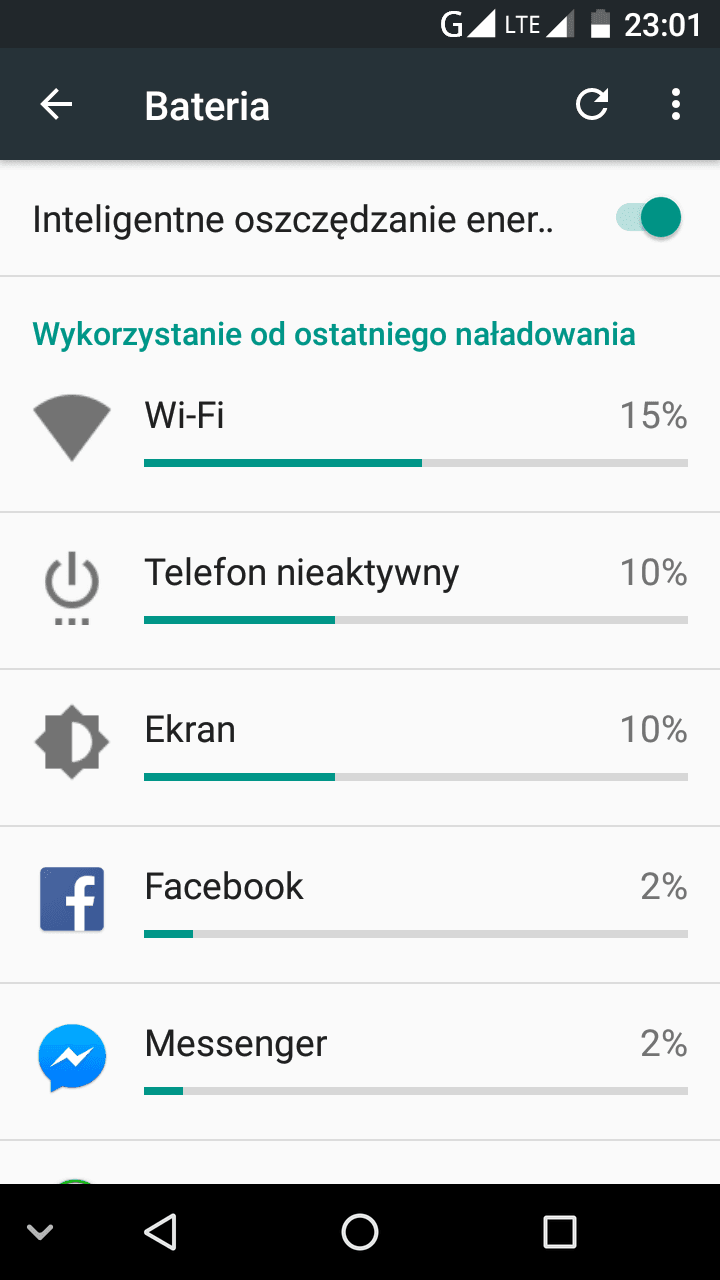View Ekran battery usage

tap(360, 748)
